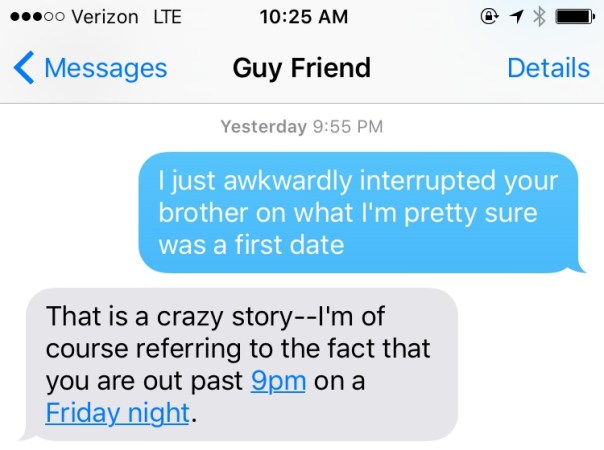Screen dimensions: 604x450
Task: Open the underlined Friday night link
Action: 117,412
